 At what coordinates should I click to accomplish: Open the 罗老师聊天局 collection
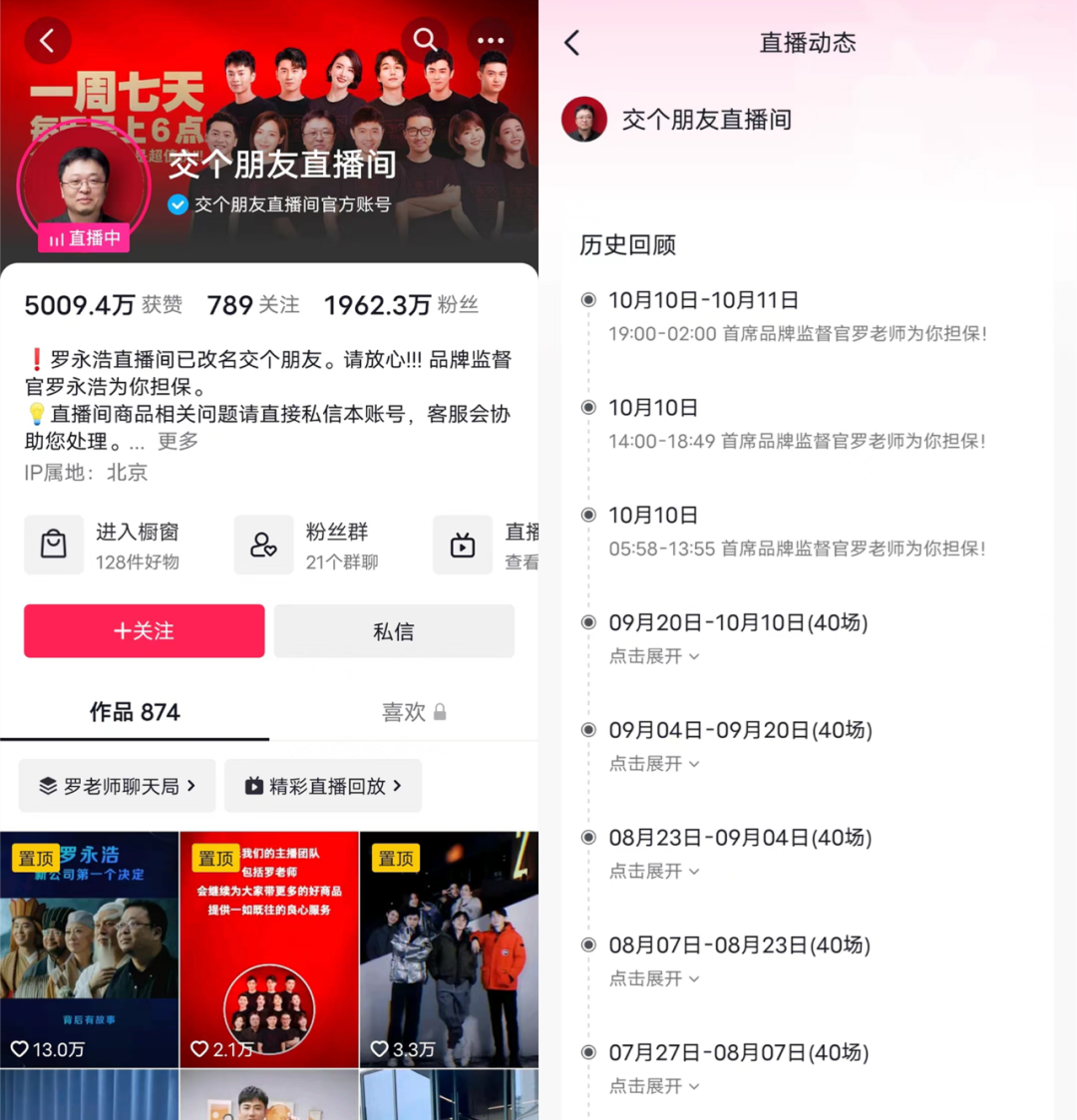click(x=117, y=786)
